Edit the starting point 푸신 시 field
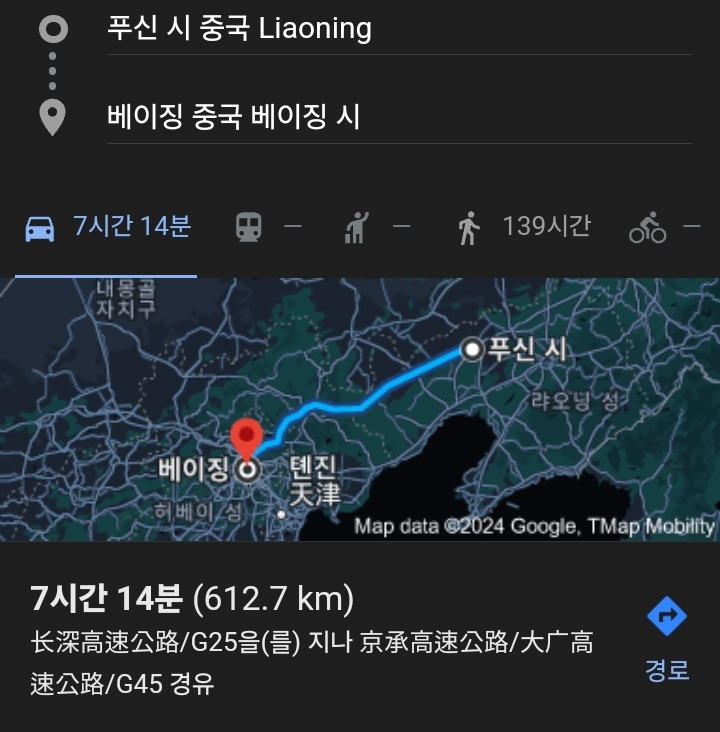 398,28
